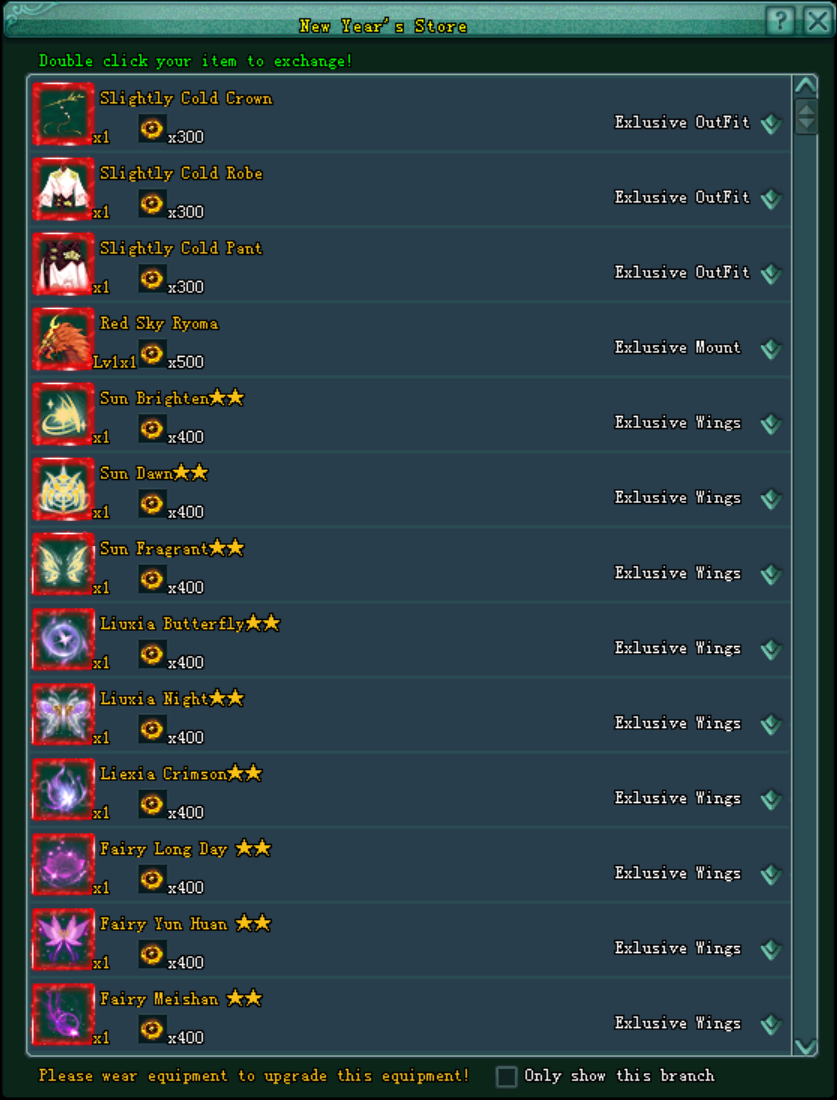Select the Liexia Crimson wings item
This screenshot has width=837, height=1100.
coord(64,789)
